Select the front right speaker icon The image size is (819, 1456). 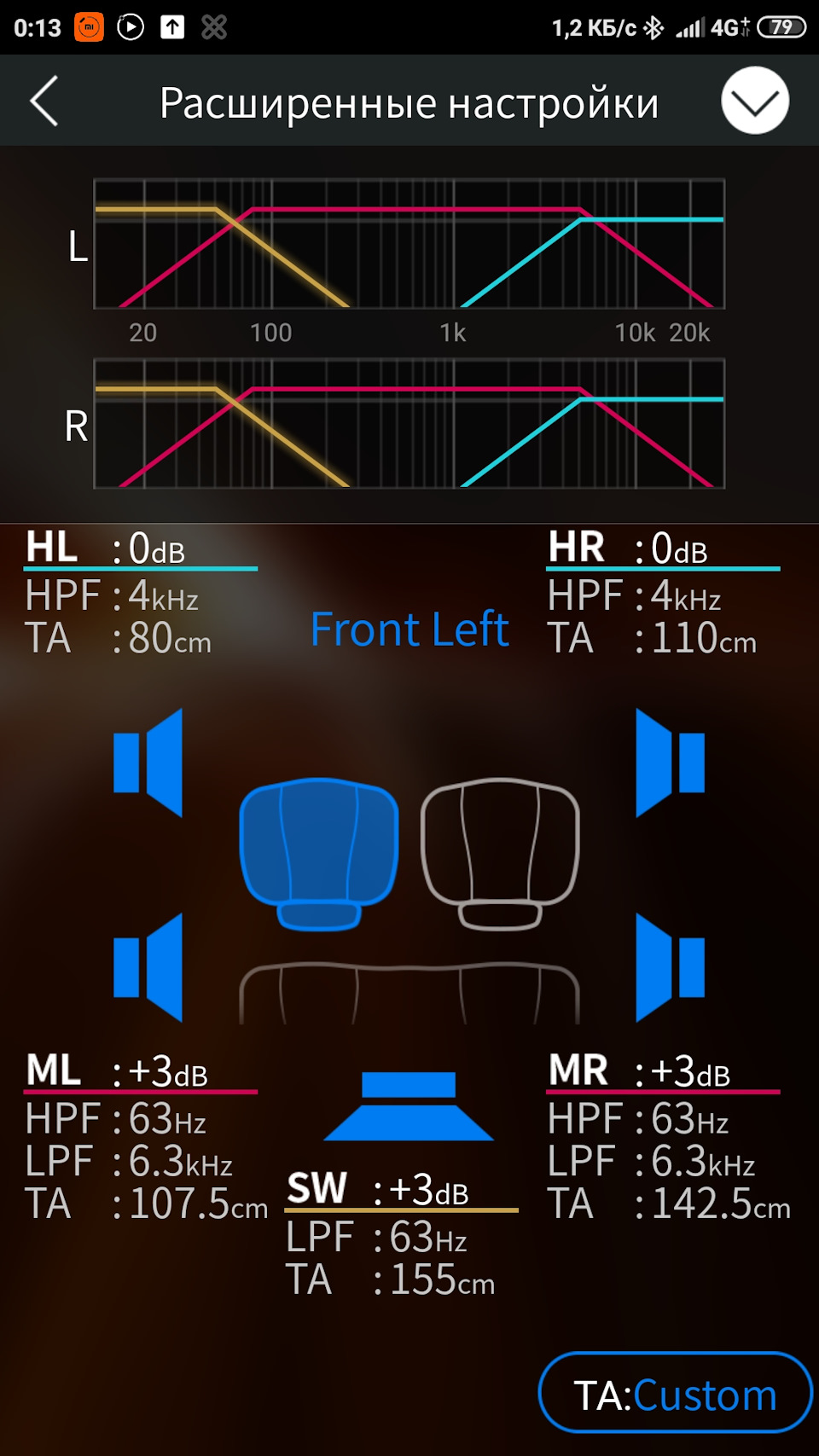[670, 763]
